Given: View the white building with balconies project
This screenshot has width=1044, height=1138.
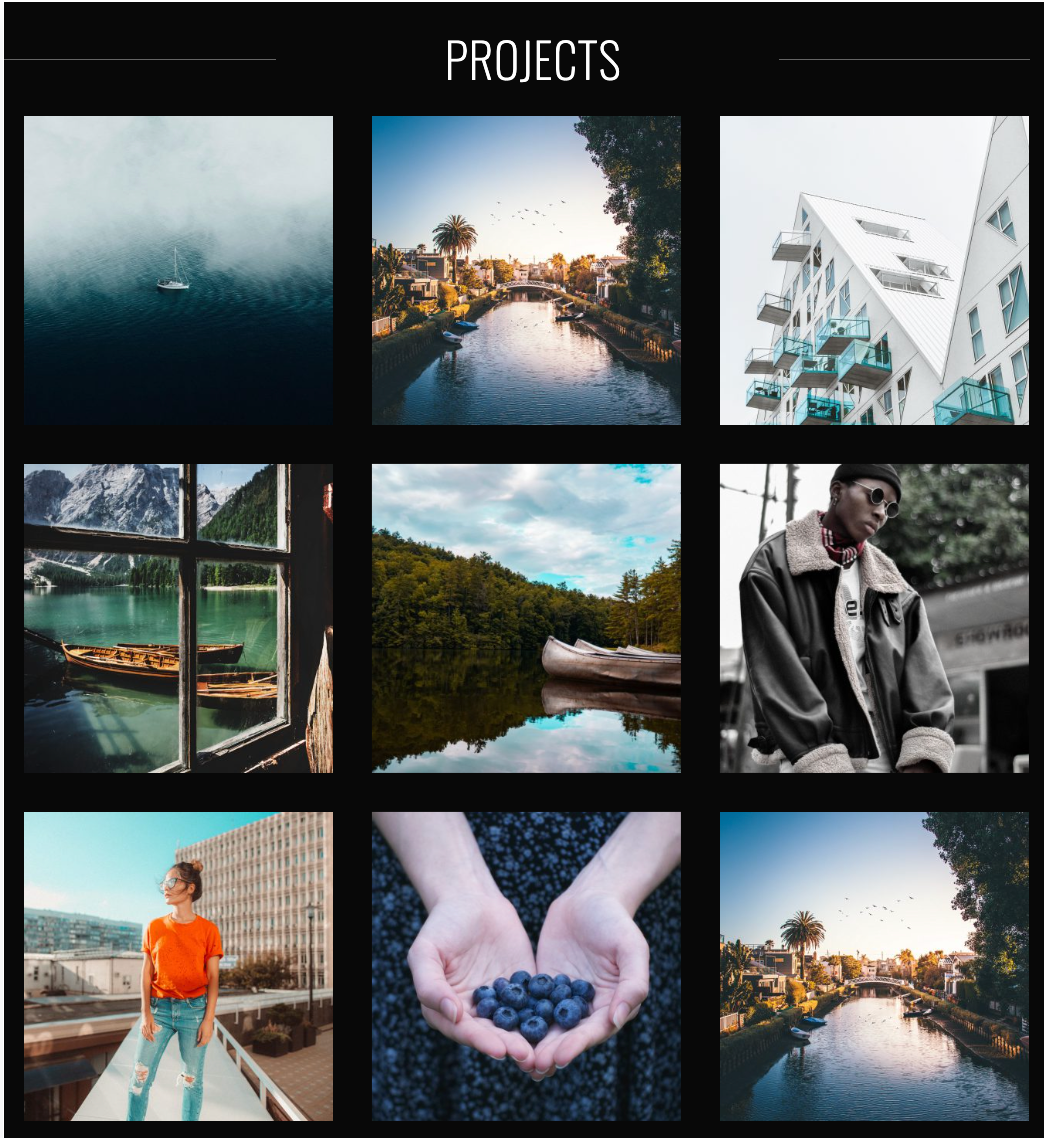Looking at the screenshot, I should (x=874, y=270).
